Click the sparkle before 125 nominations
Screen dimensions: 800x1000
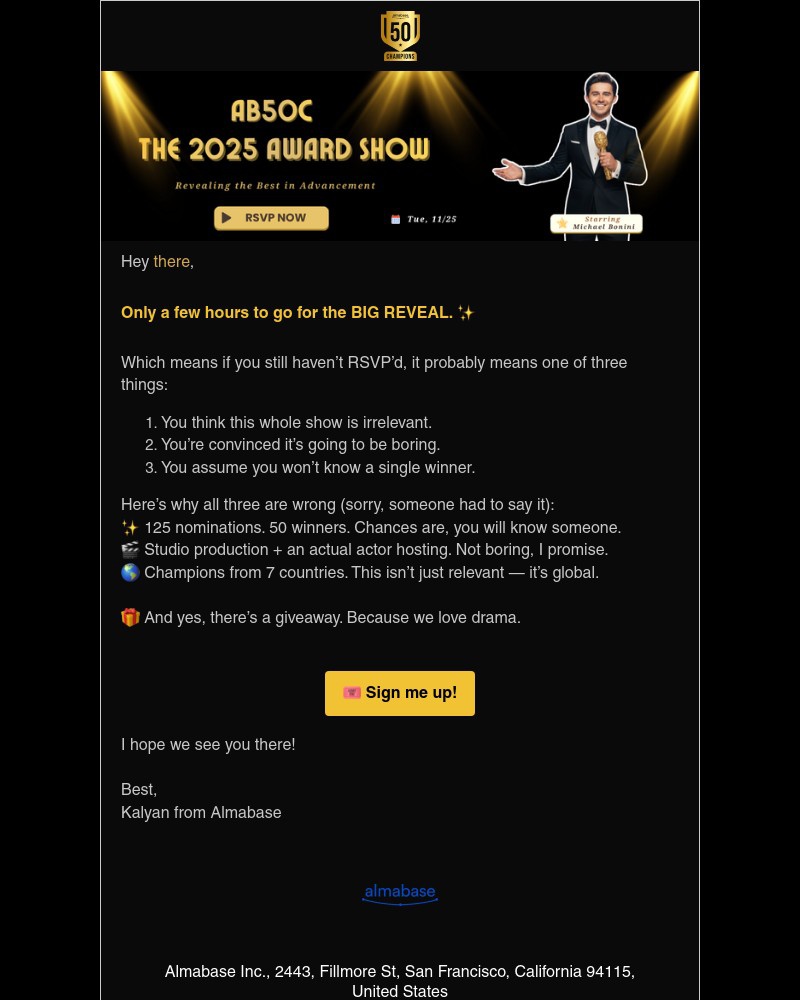(131, 527)
